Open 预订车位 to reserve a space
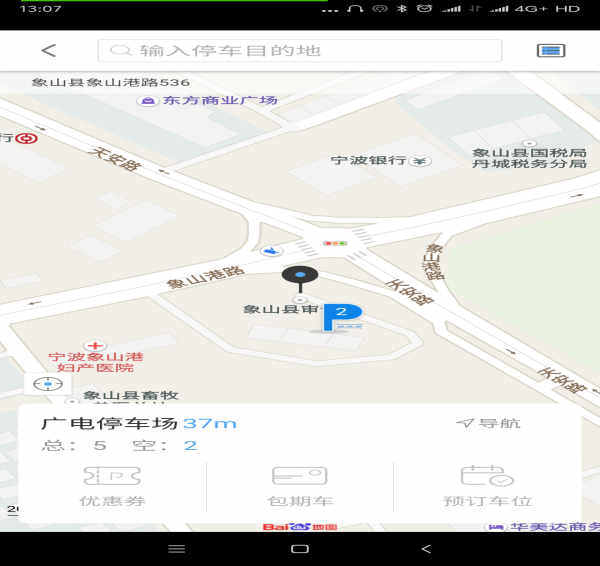 pyautogui.click(x=487, y=486)
